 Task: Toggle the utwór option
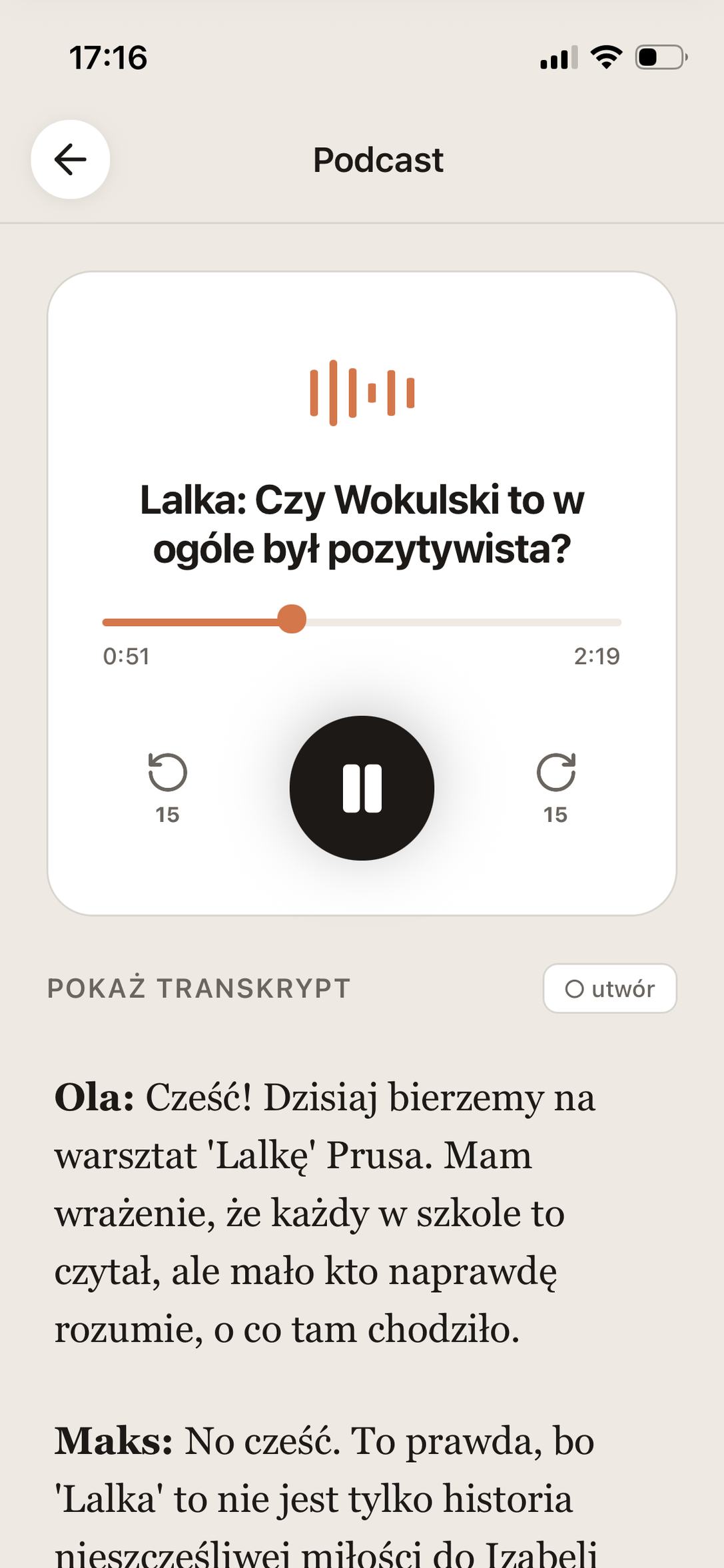(x=609, y=989)
